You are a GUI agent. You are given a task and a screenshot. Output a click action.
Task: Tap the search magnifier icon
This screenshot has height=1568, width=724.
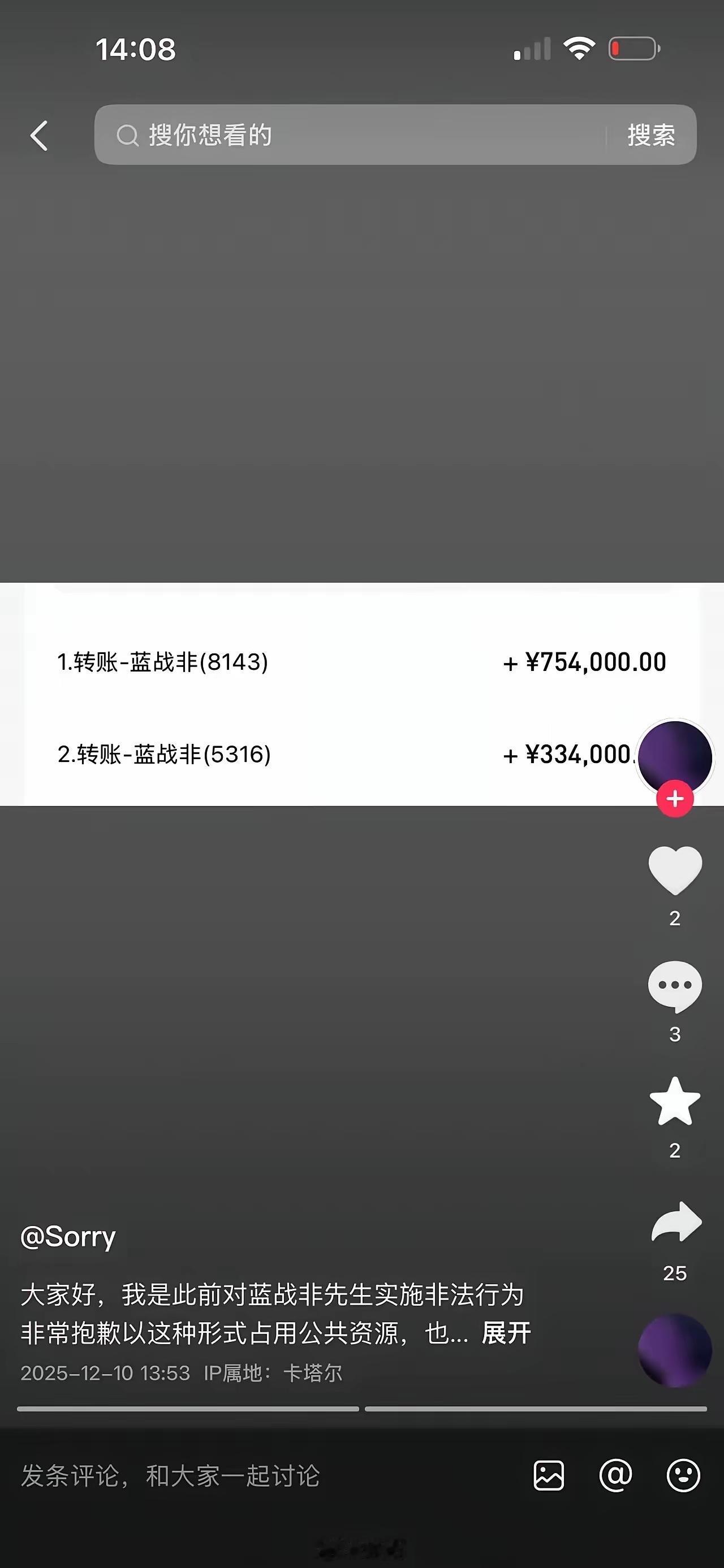127,135
